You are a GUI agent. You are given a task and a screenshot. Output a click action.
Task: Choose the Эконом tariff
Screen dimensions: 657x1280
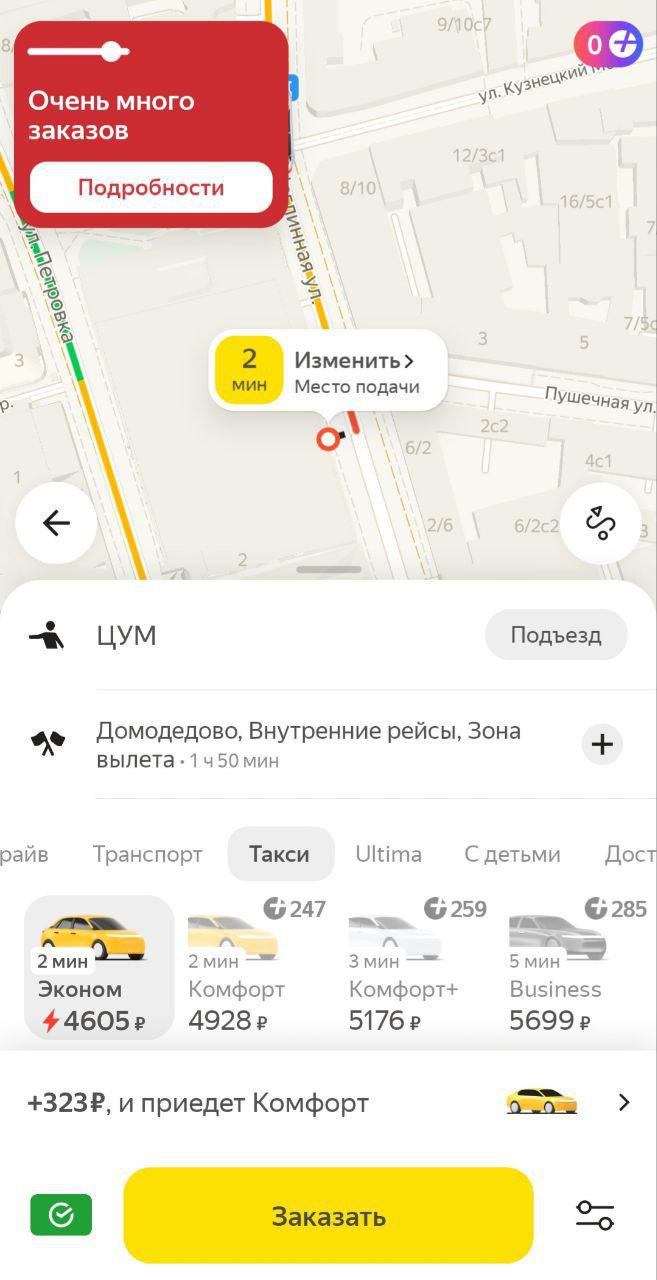[98, 968]
